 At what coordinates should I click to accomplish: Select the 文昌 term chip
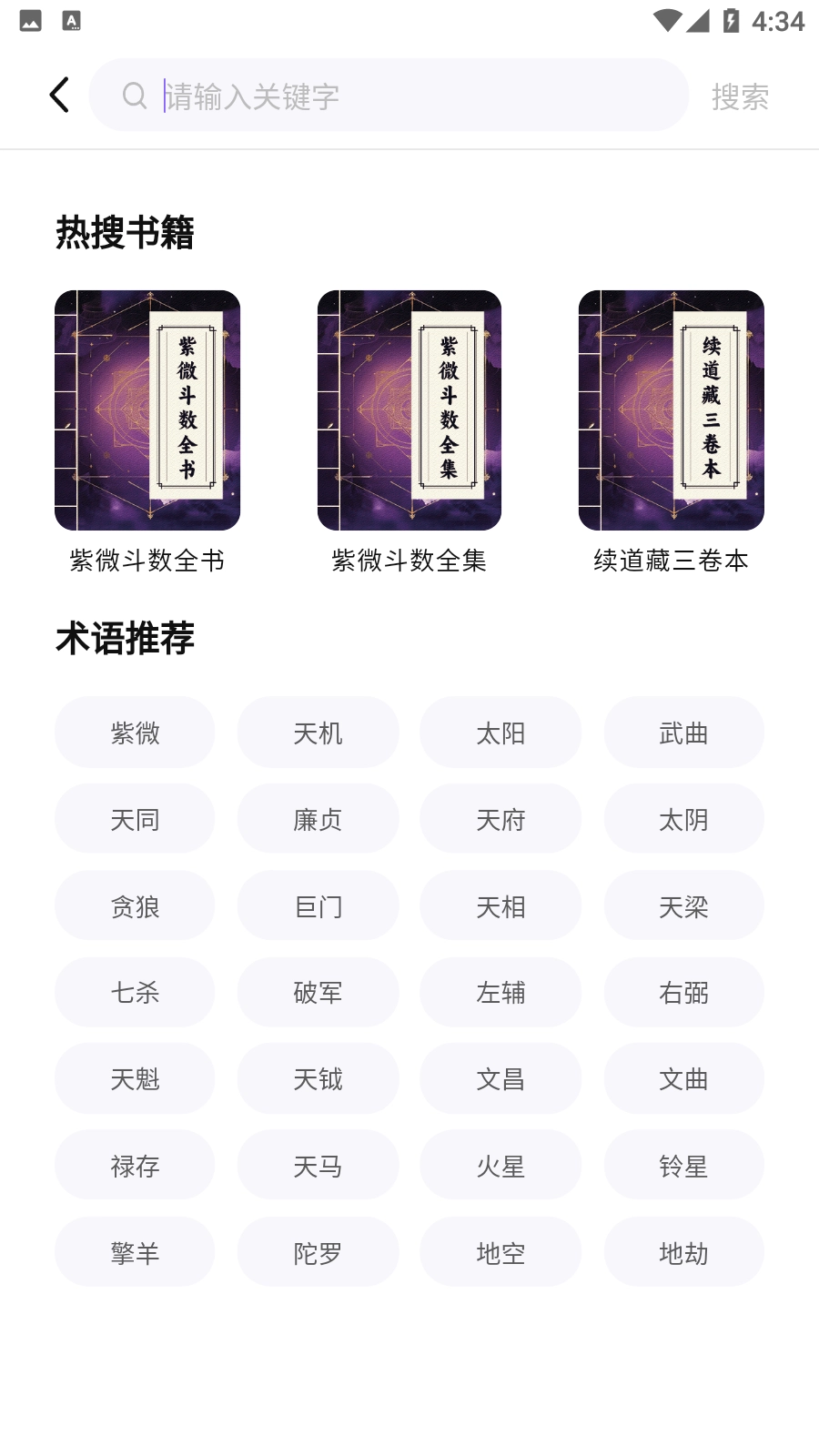point(500,1078)
